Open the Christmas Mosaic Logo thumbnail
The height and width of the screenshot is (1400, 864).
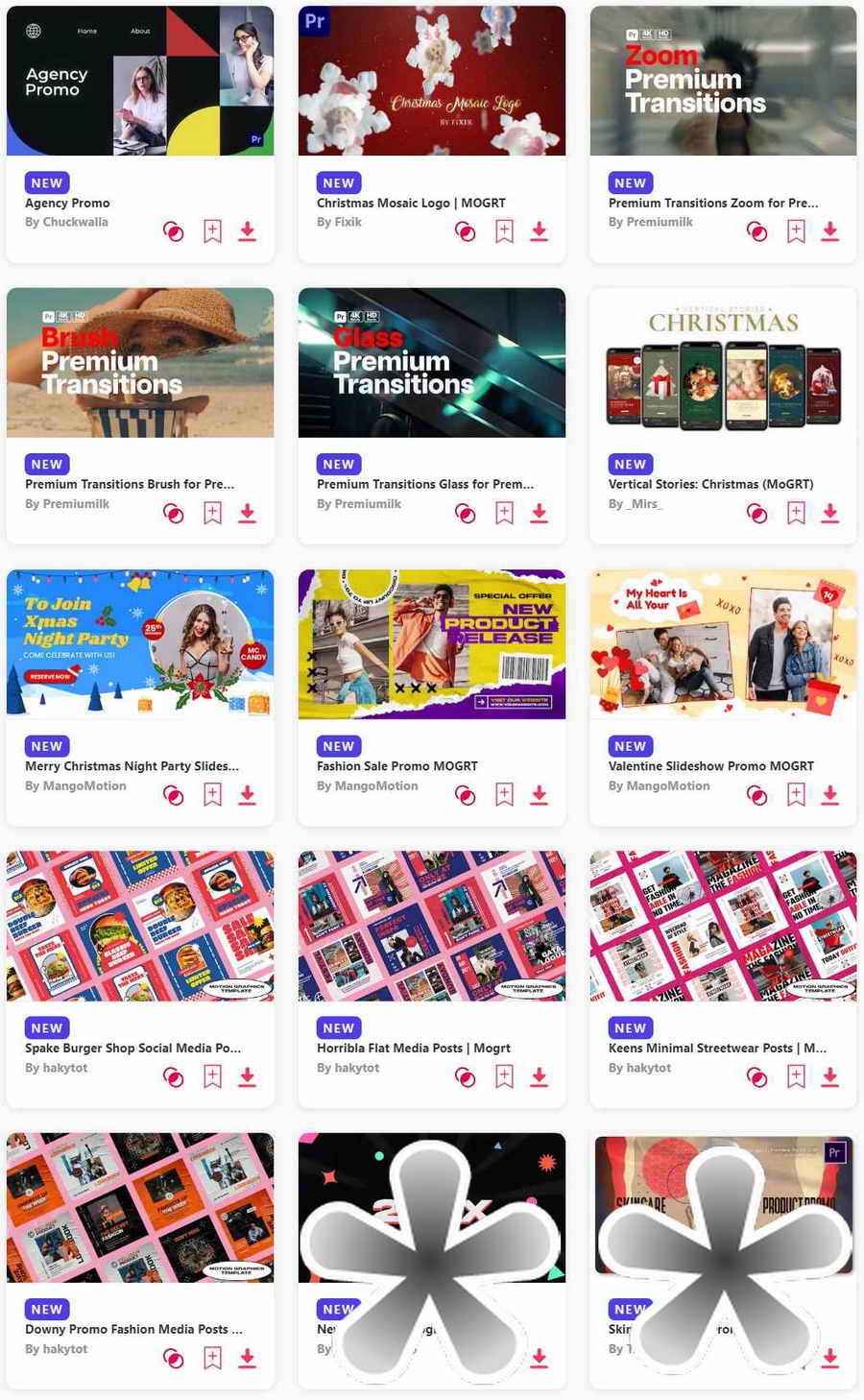[431, 81]
